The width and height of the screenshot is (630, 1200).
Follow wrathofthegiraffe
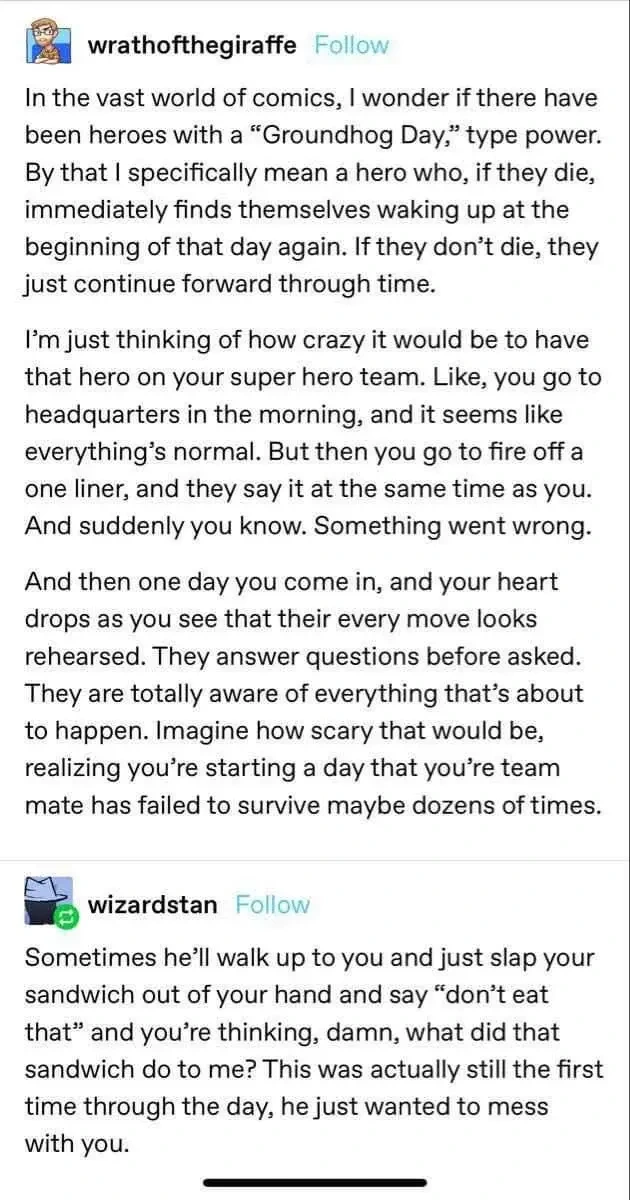click(351, 45)
